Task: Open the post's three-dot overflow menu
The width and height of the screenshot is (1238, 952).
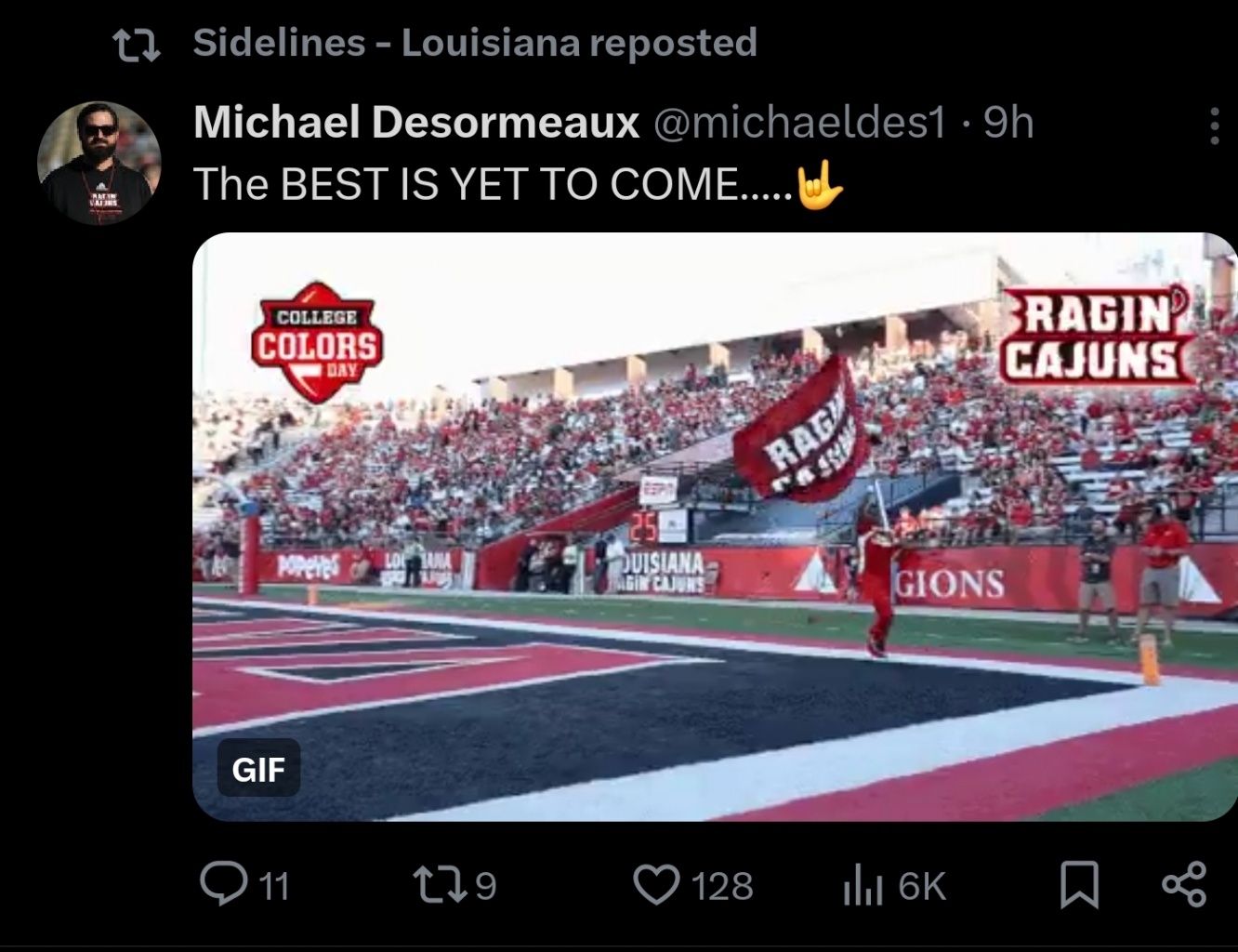Action: 1214,126
